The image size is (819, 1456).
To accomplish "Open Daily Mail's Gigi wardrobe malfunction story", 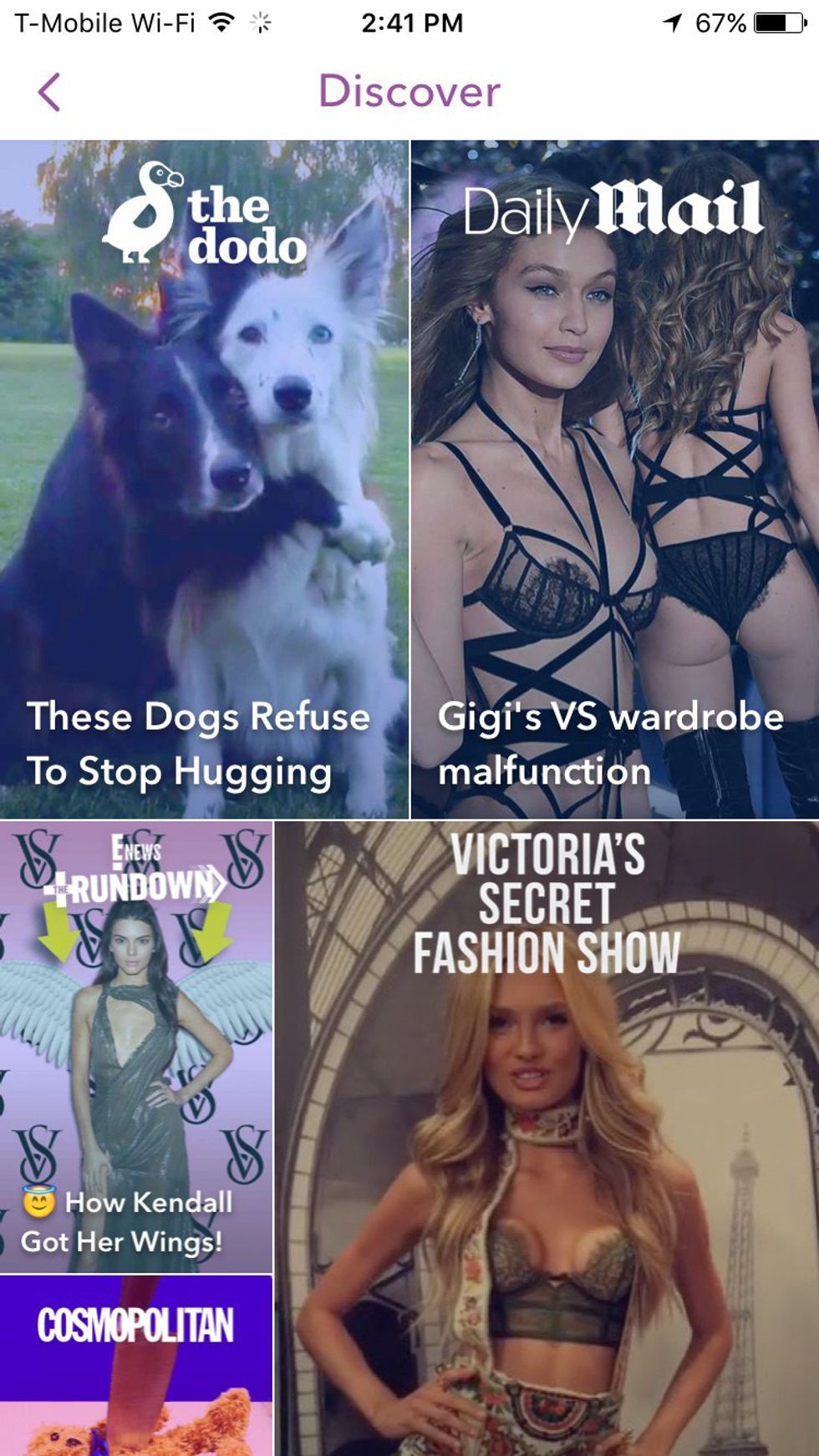I will tap(615, 479).
